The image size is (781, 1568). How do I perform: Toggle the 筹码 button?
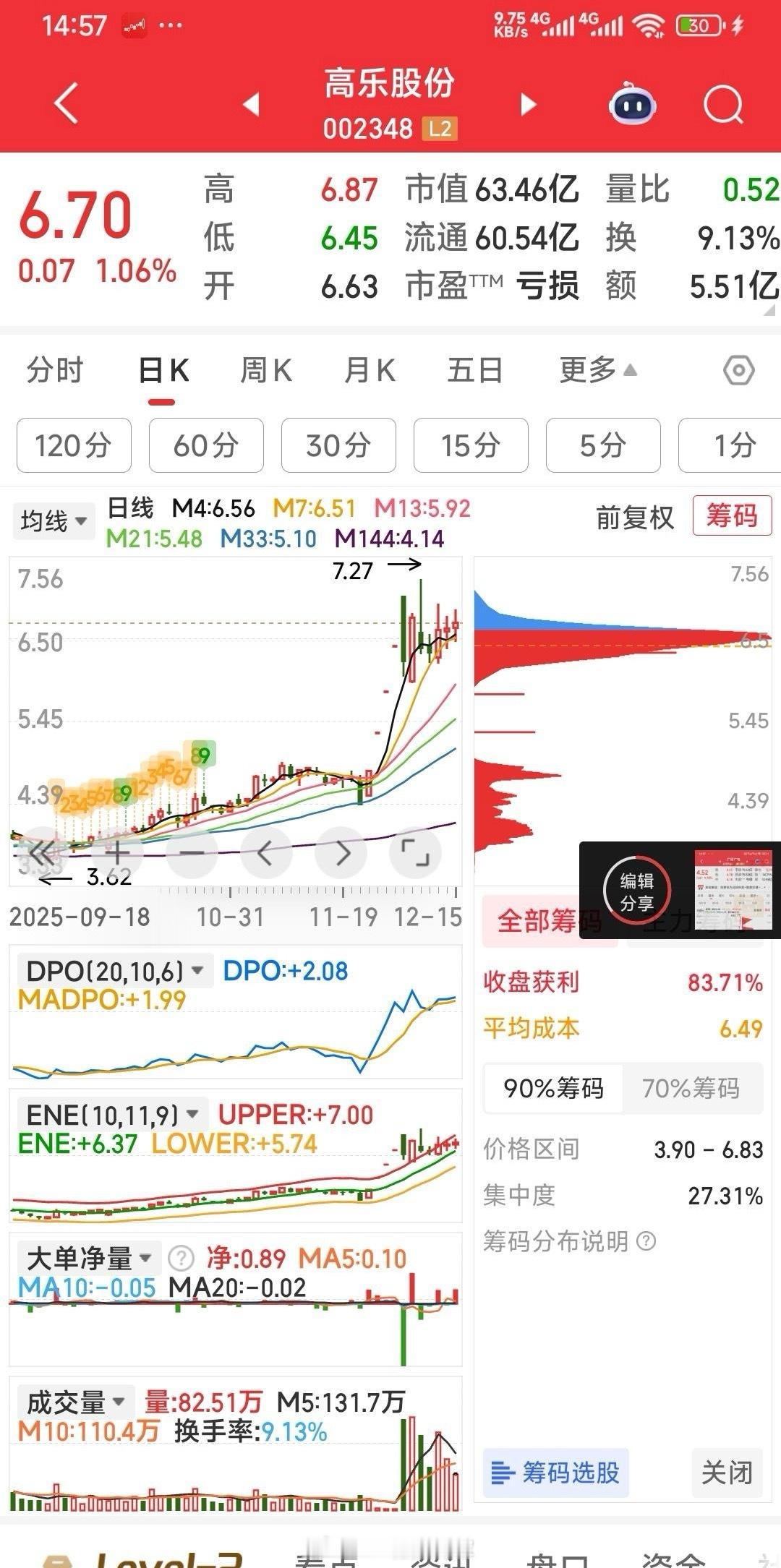pos(732,516)
